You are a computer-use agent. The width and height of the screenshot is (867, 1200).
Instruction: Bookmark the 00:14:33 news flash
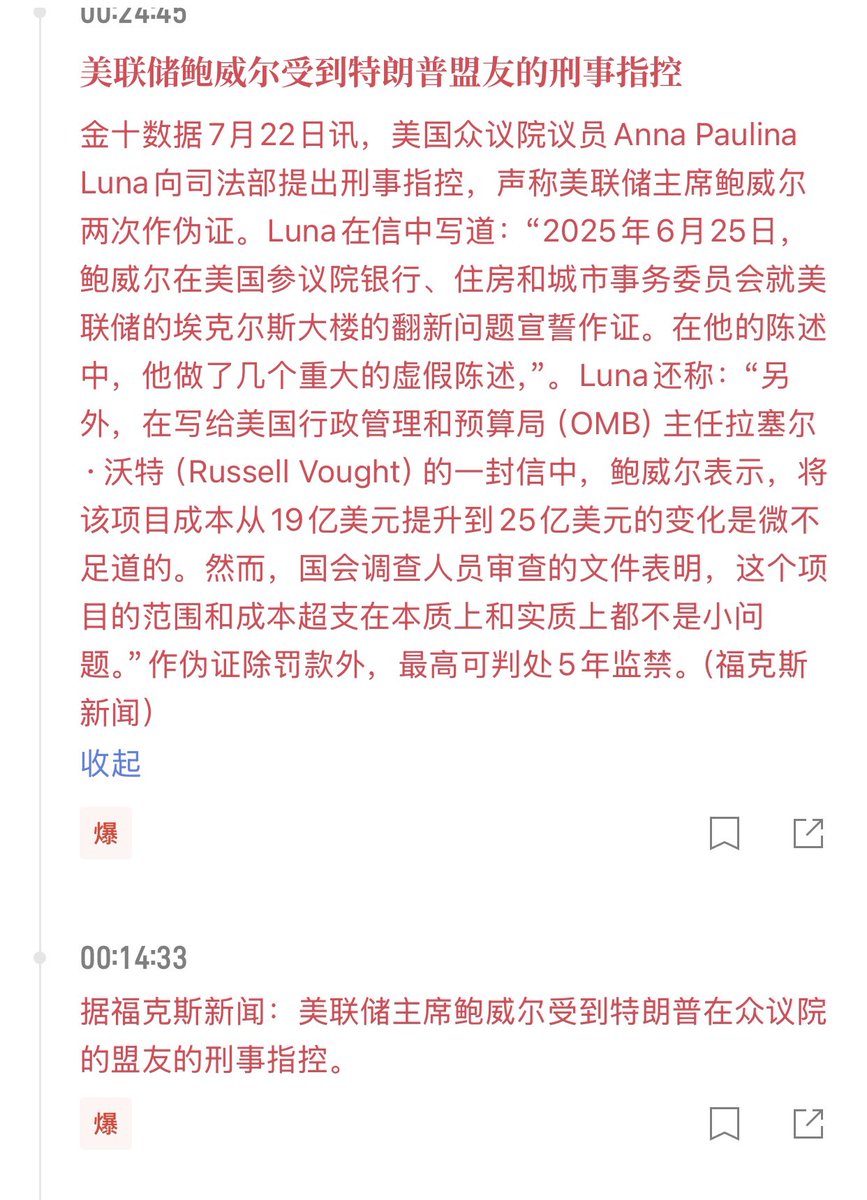click(x=724, y=1123)
